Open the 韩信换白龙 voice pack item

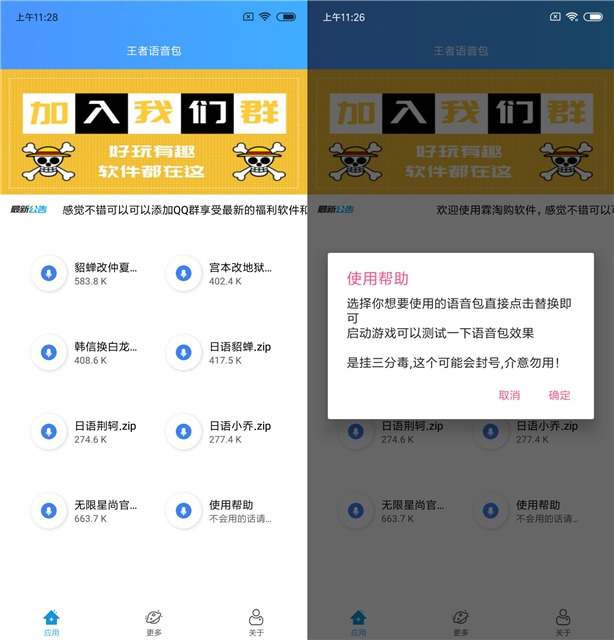coord(96,353)
